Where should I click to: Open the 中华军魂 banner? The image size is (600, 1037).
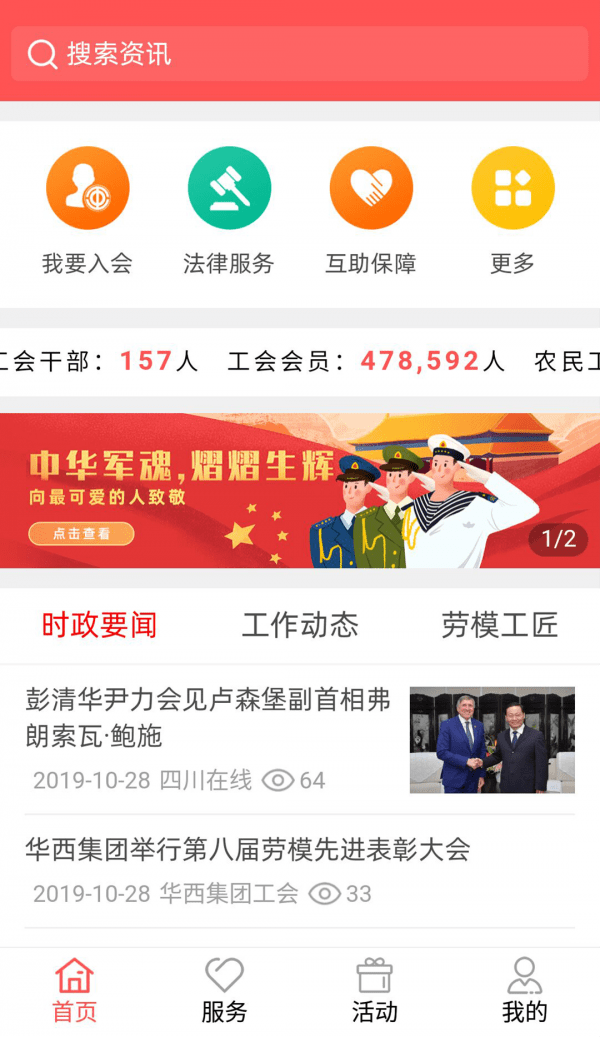[300, 490]
